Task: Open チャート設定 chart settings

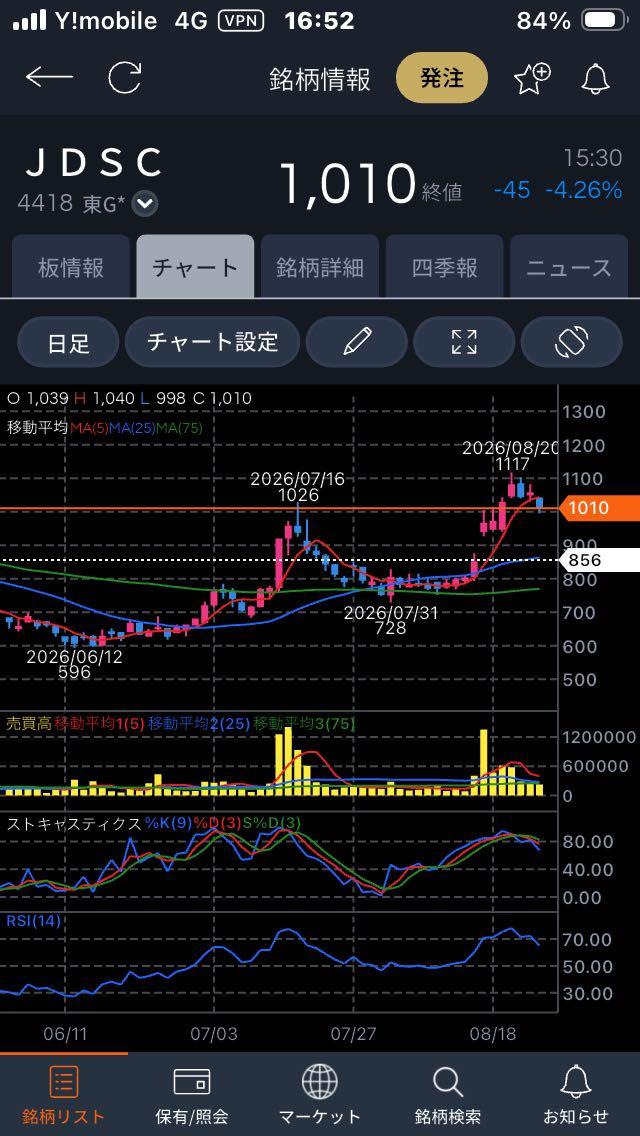Action: coord(212,342)
